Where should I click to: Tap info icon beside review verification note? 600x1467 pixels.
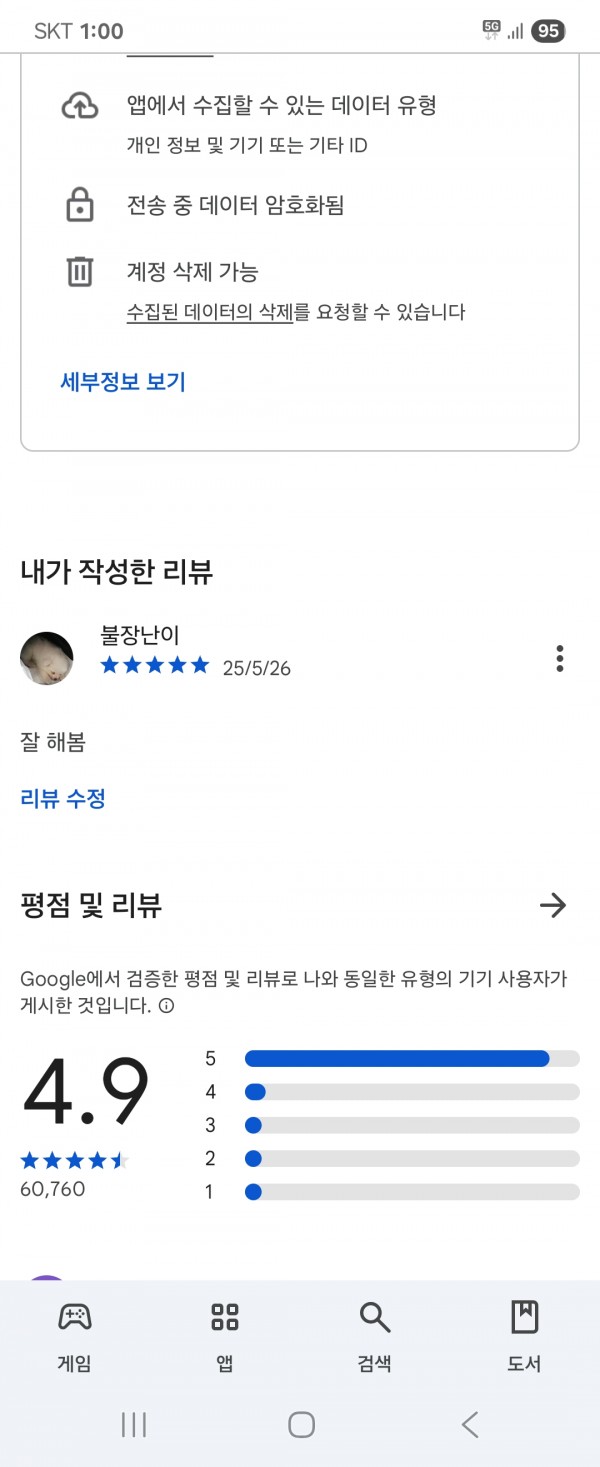[x=167, y=1006]
